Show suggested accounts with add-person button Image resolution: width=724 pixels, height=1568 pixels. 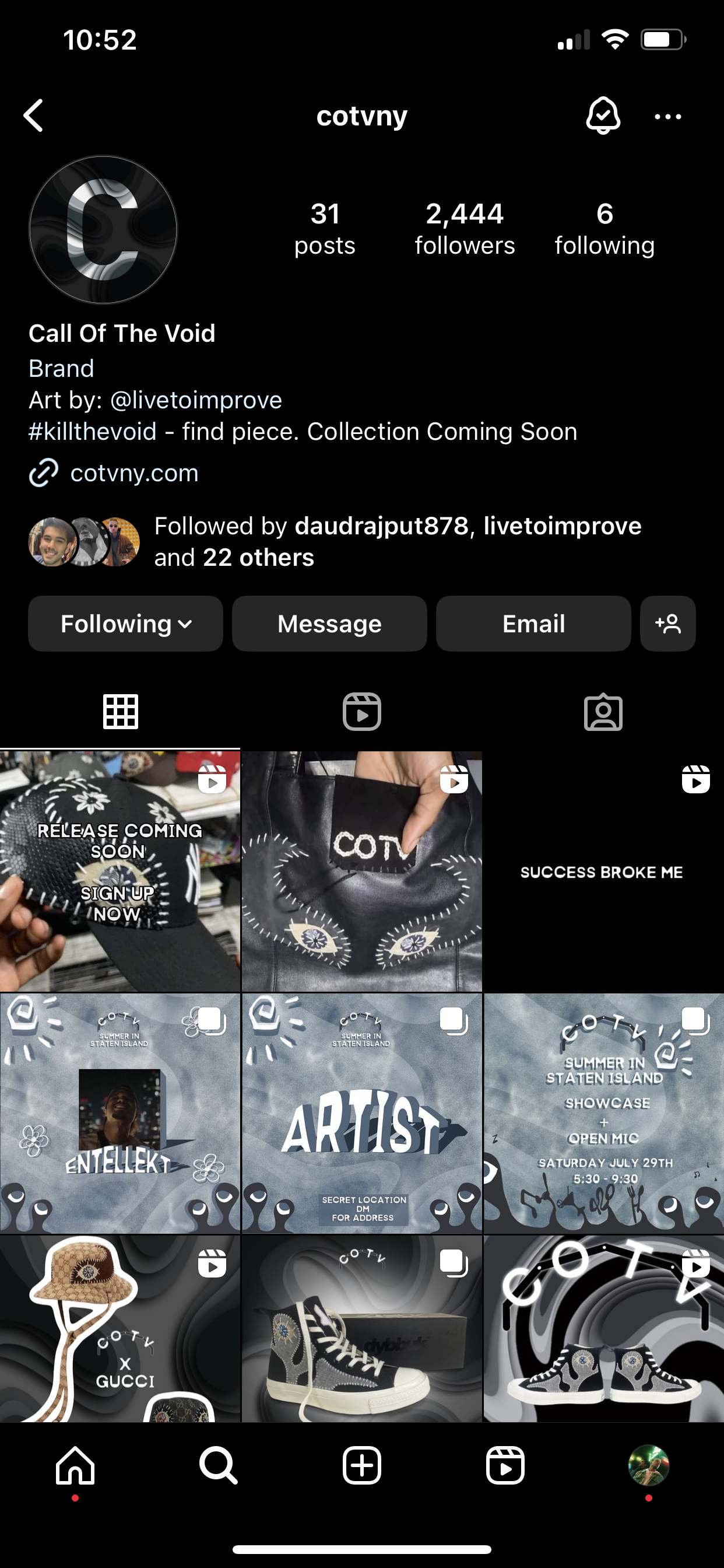[668, 624]
